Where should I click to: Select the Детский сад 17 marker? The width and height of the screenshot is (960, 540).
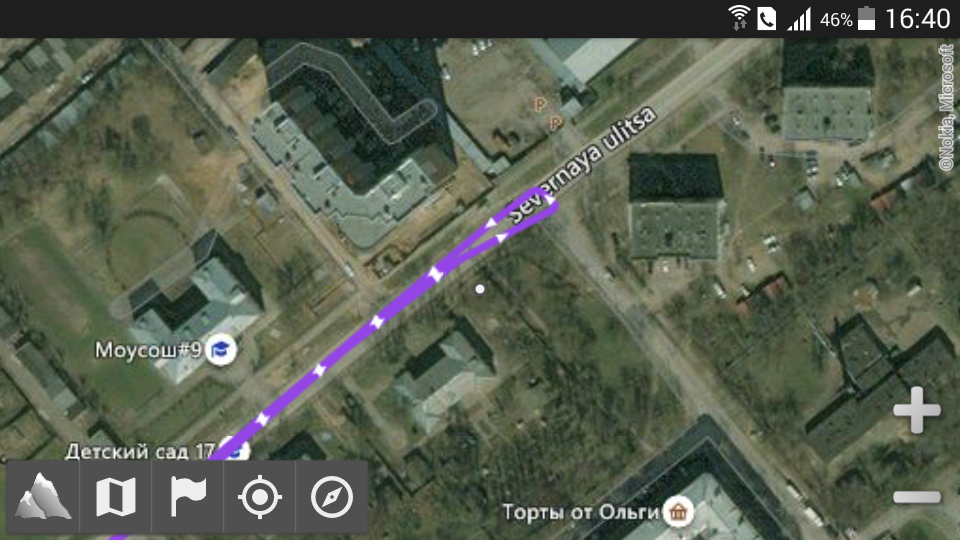tap(236, 451)
